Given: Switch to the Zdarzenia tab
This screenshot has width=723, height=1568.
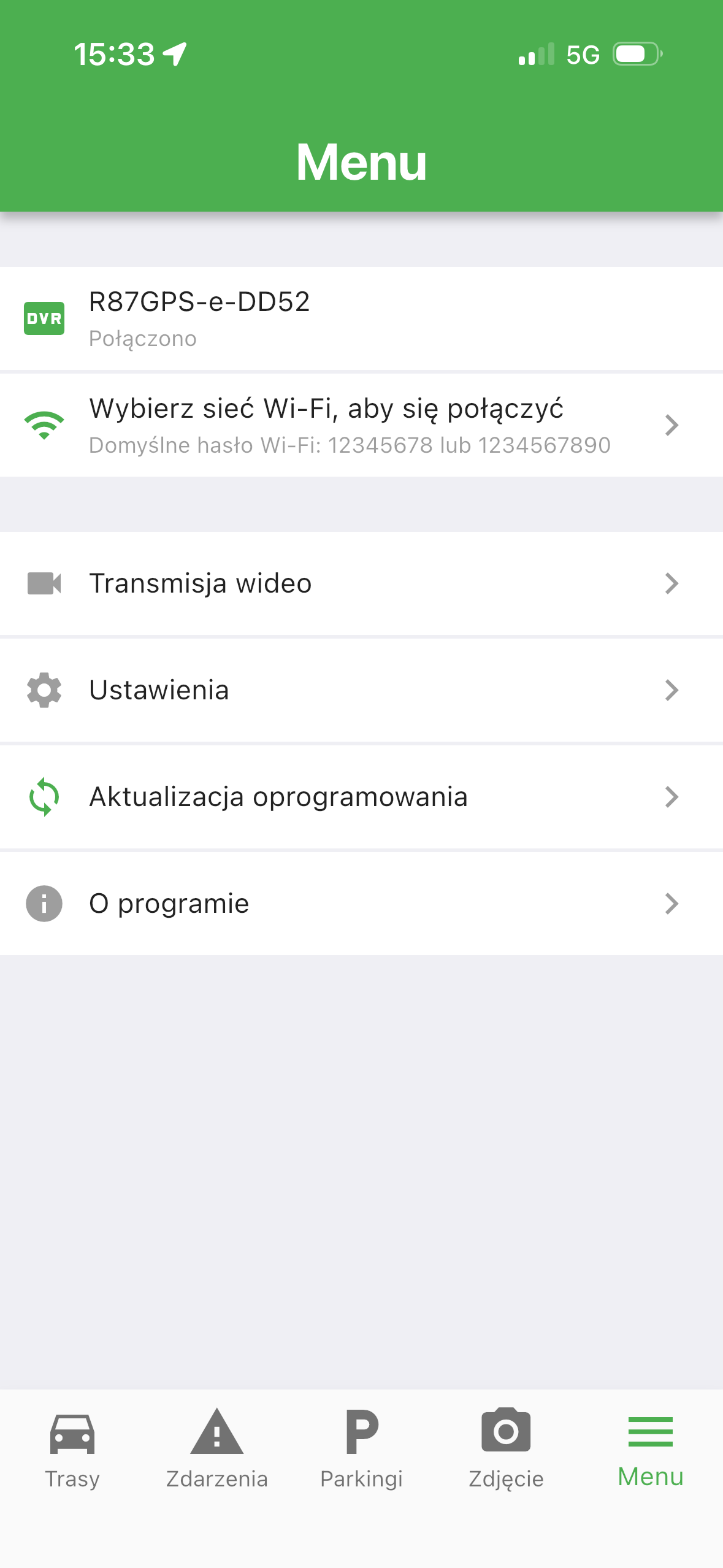Looking at the screenshot, I should [217, 1451].
